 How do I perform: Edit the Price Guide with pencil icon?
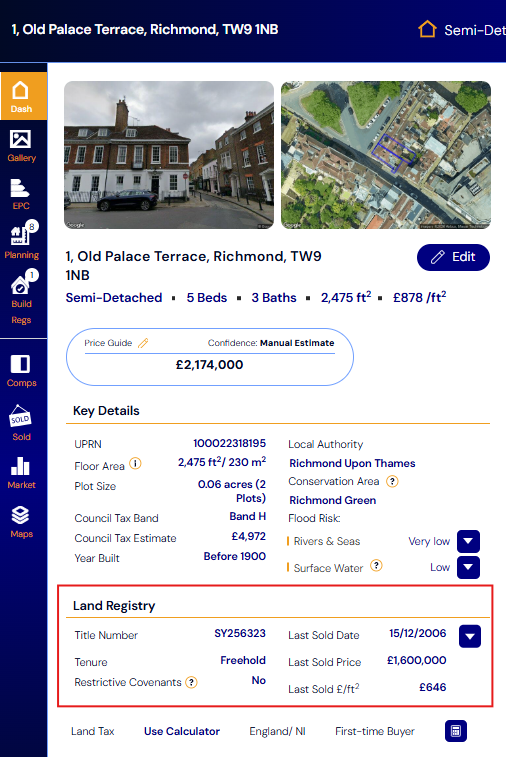point(143,343)
